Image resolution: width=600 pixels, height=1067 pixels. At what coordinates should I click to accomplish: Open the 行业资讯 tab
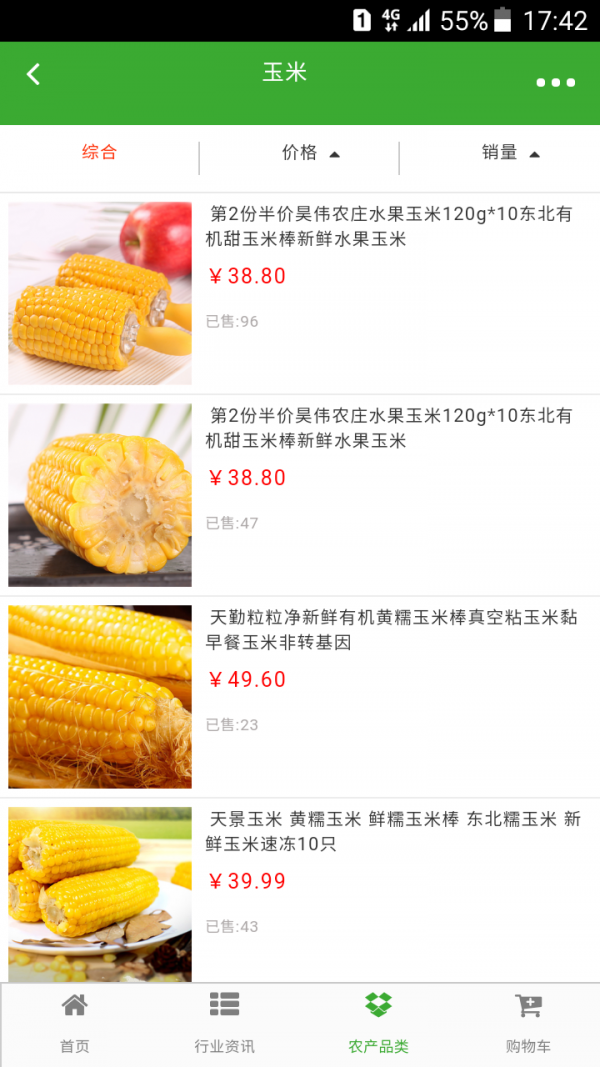(x=224, y=1023)
